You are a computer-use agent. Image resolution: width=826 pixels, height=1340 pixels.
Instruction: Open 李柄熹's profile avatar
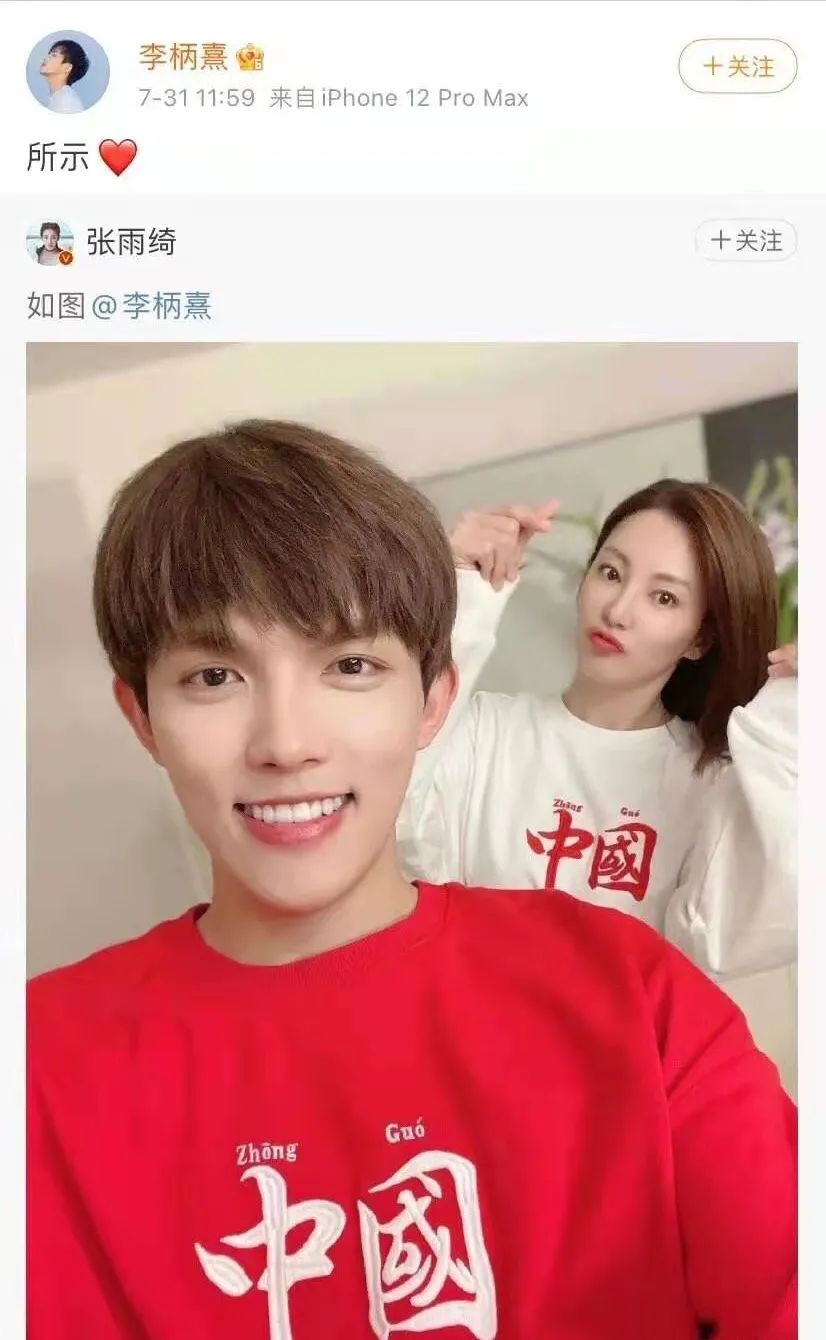tap(67, 72)
